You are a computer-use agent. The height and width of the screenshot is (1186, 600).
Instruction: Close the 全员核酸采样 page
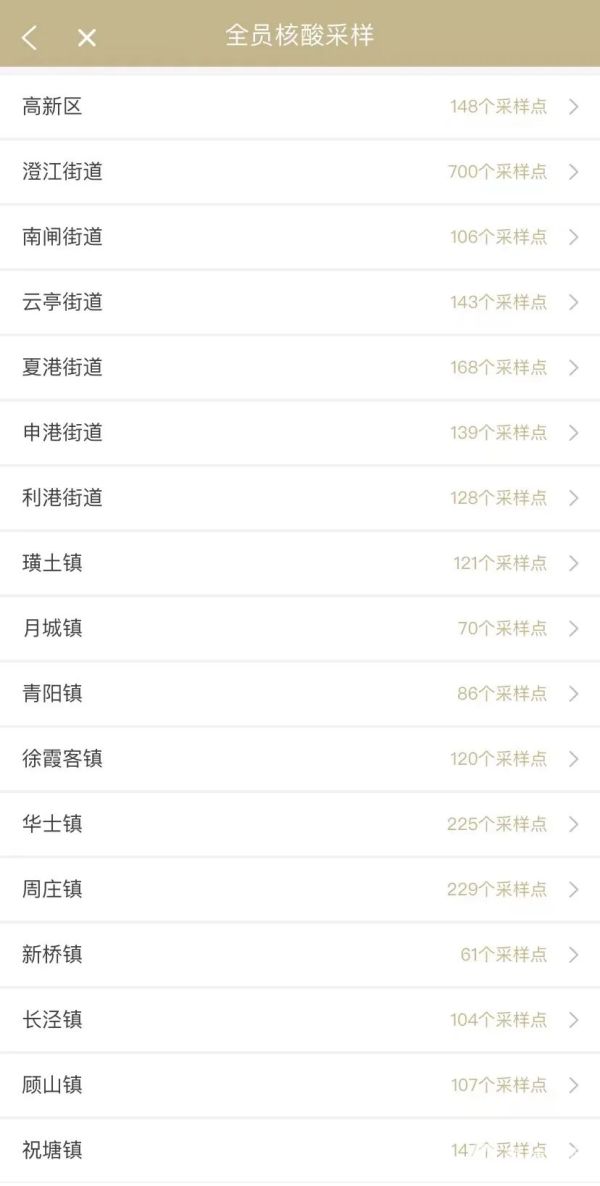87,38
